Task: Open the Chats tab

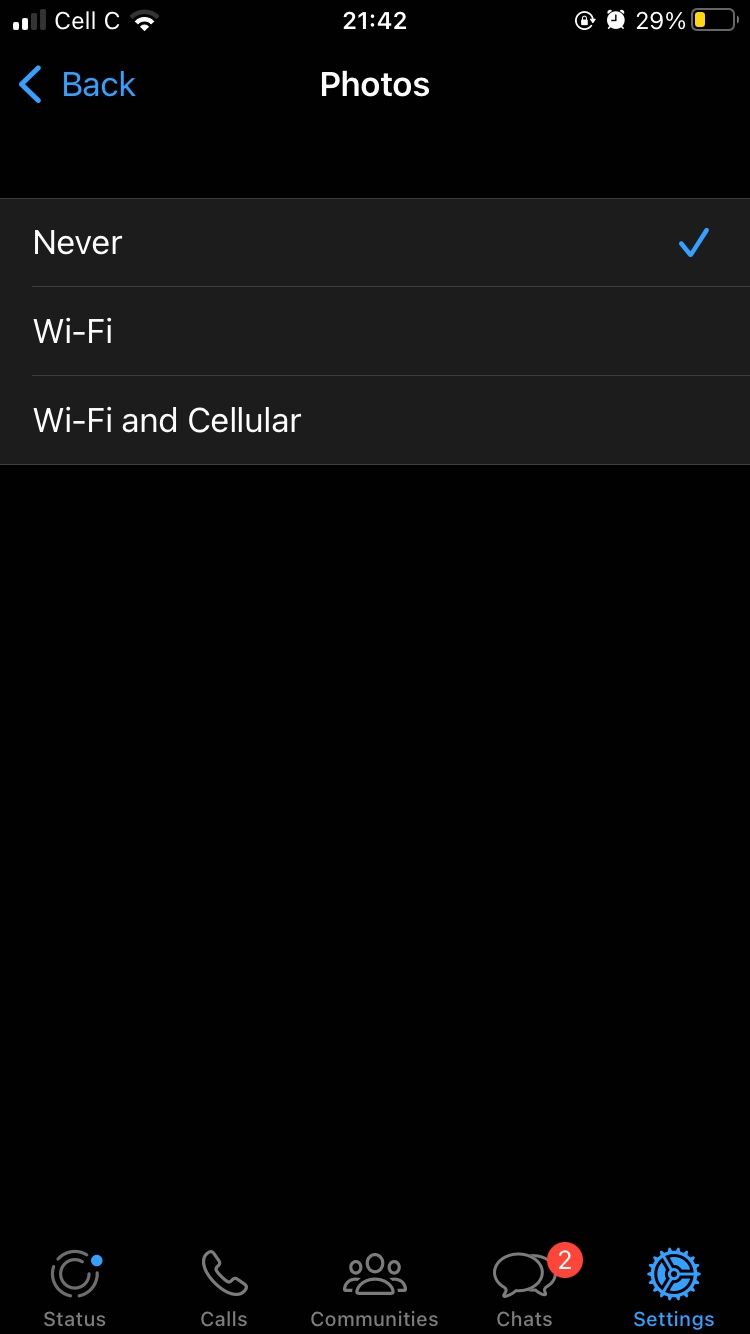Action: tap(525, 1288)
